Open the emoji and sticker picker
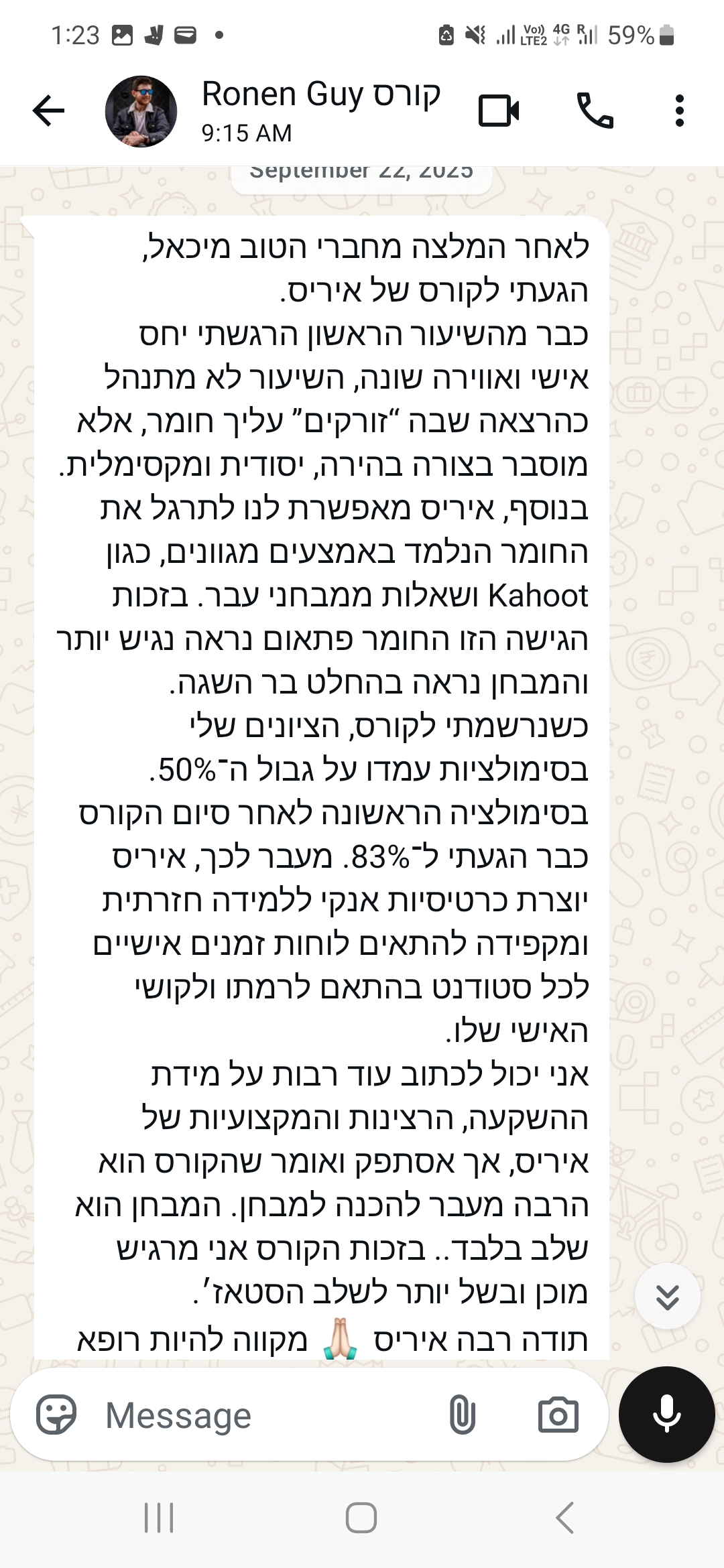This screenshot has height=1568, width=724. (x=56, y=1415)
